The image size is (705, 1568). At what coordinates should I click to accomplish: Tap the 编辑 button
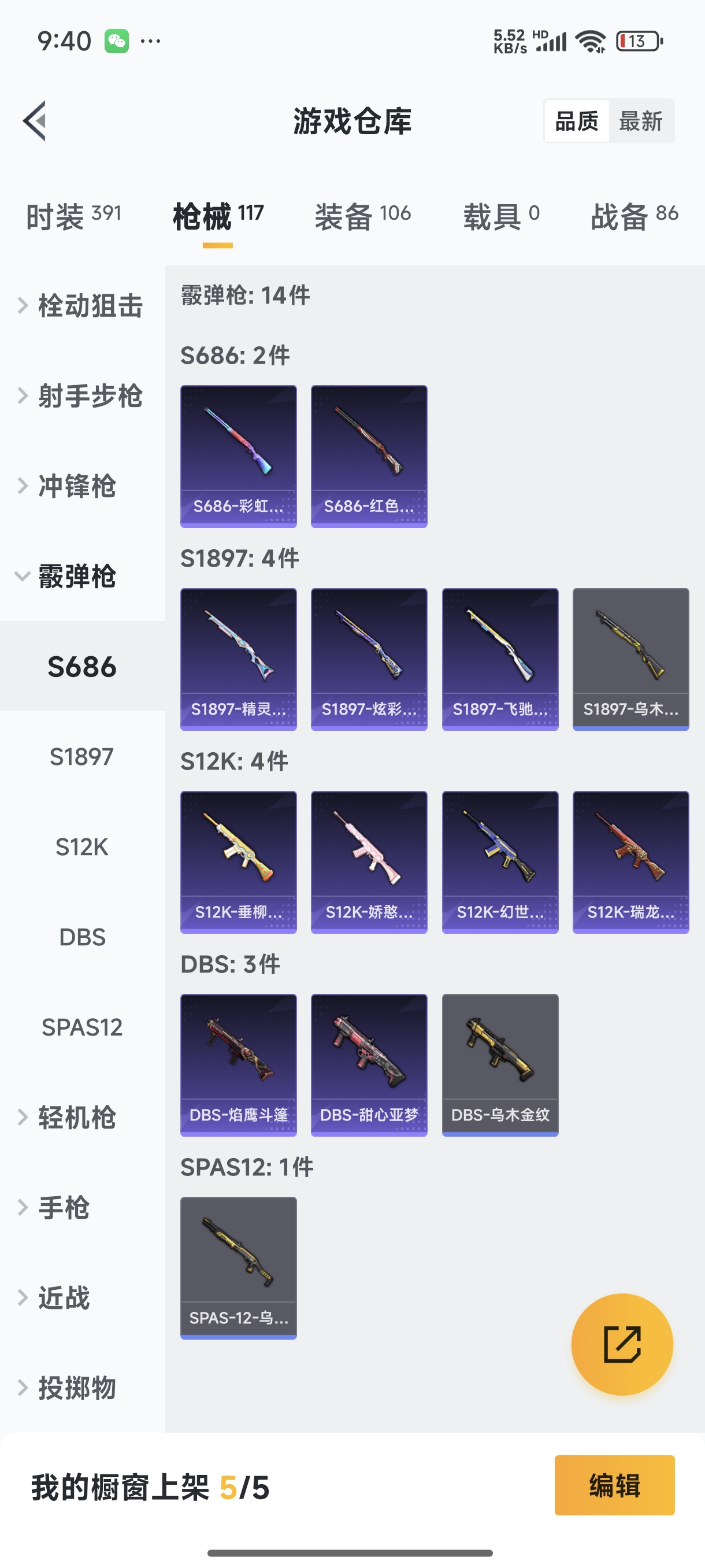[x=614, y=1485]
